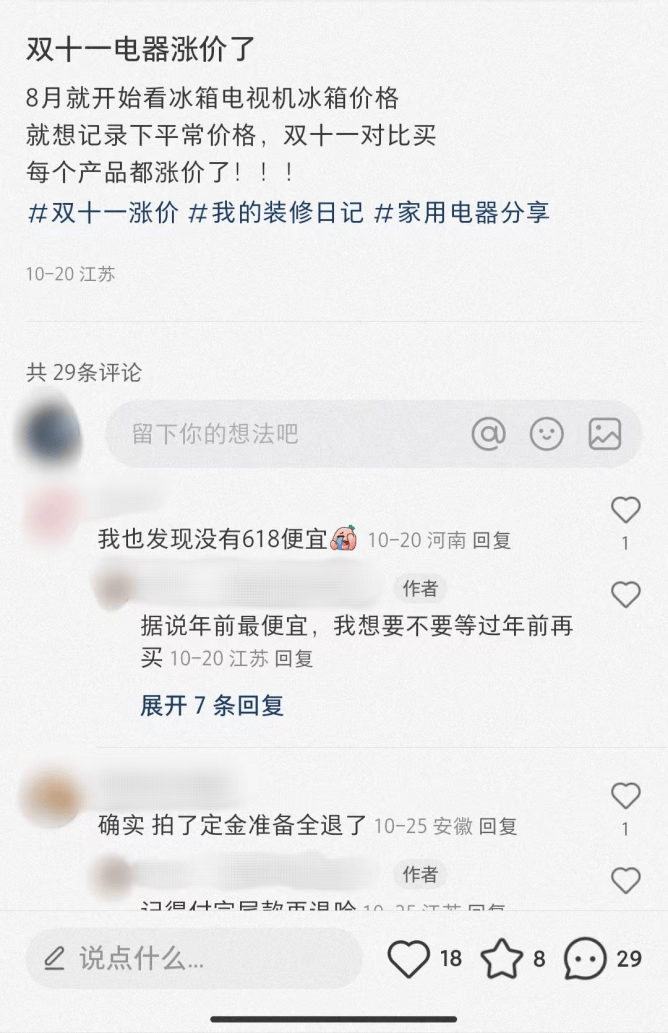The image size is (668, 1033).
Task: Open the emoji picker in the comment box
Action: (546, 434)
